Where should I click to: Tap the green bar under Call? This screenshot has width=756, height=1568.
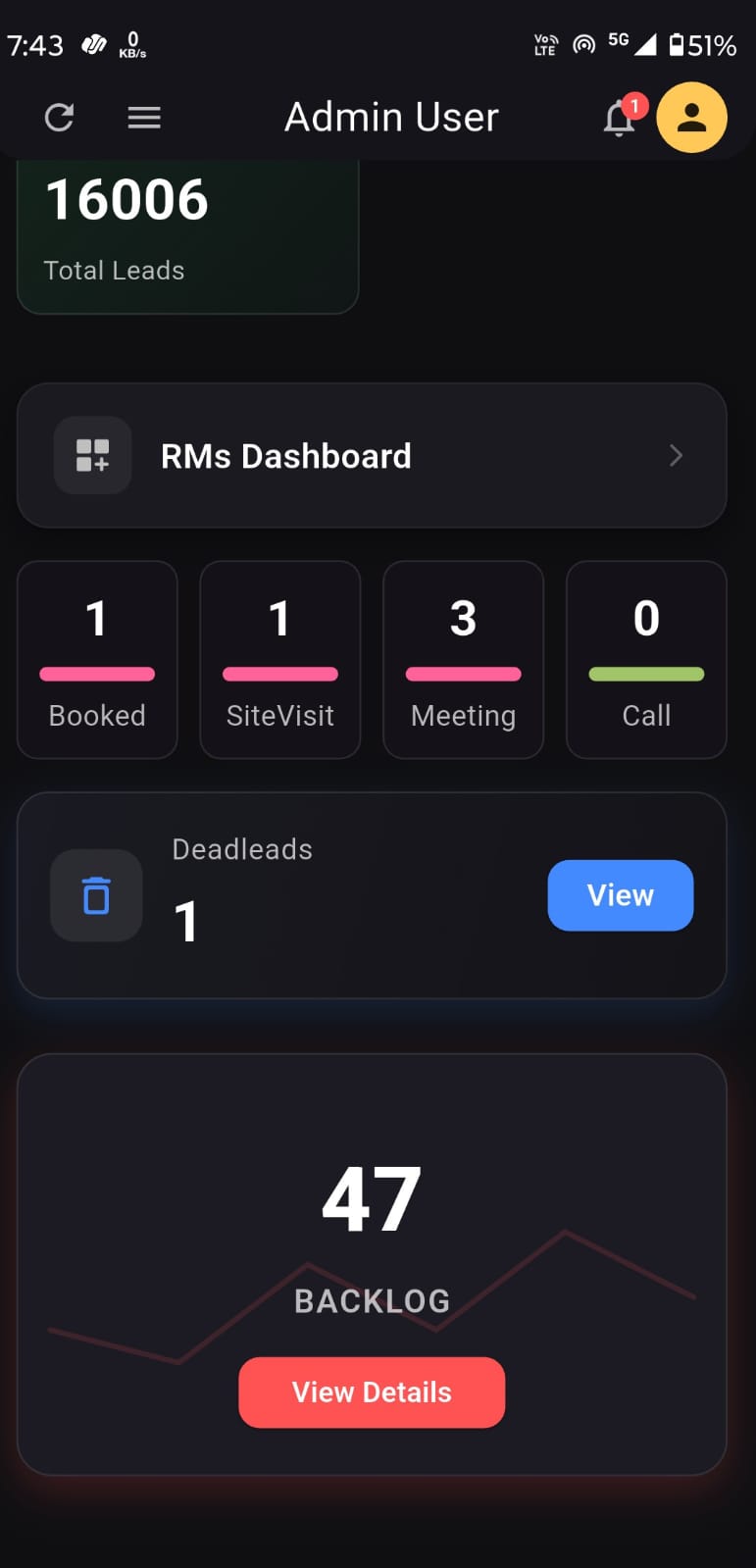645,674
